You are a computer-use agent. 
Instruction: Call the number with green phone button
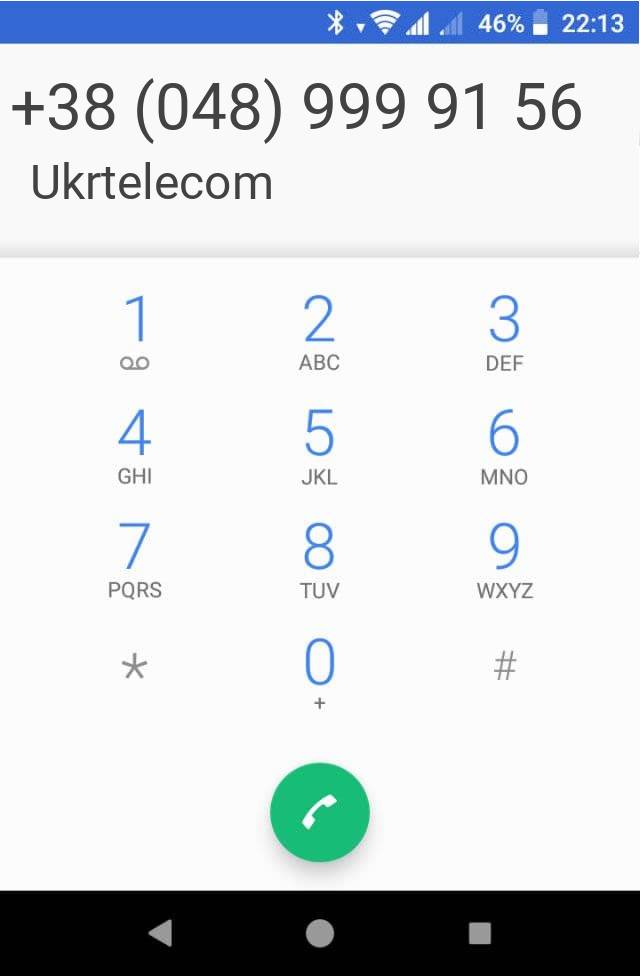(x=320, y=813)
